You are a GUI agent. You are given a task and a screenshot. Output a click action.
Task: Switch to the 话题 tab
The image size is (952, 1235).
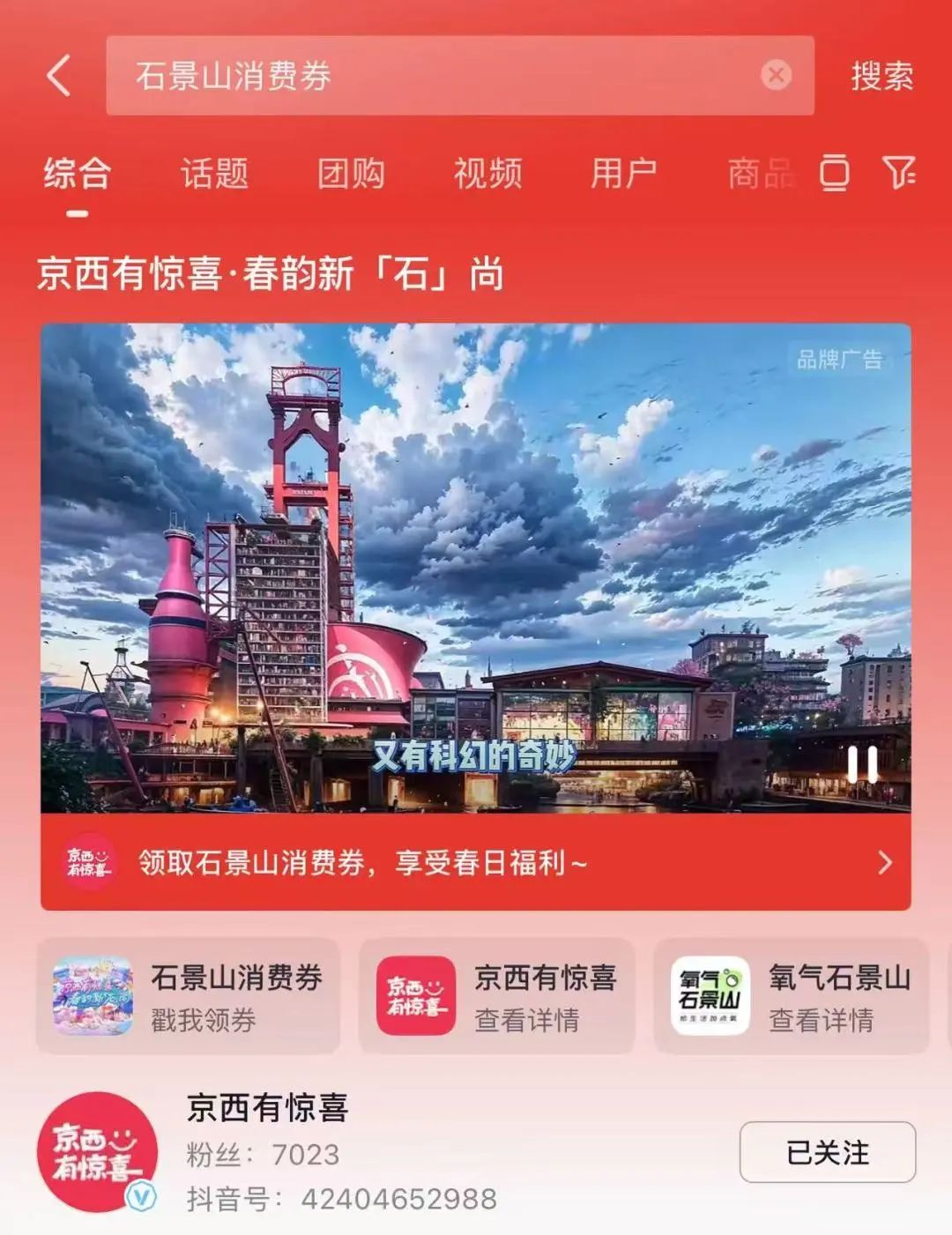[214, 174]
